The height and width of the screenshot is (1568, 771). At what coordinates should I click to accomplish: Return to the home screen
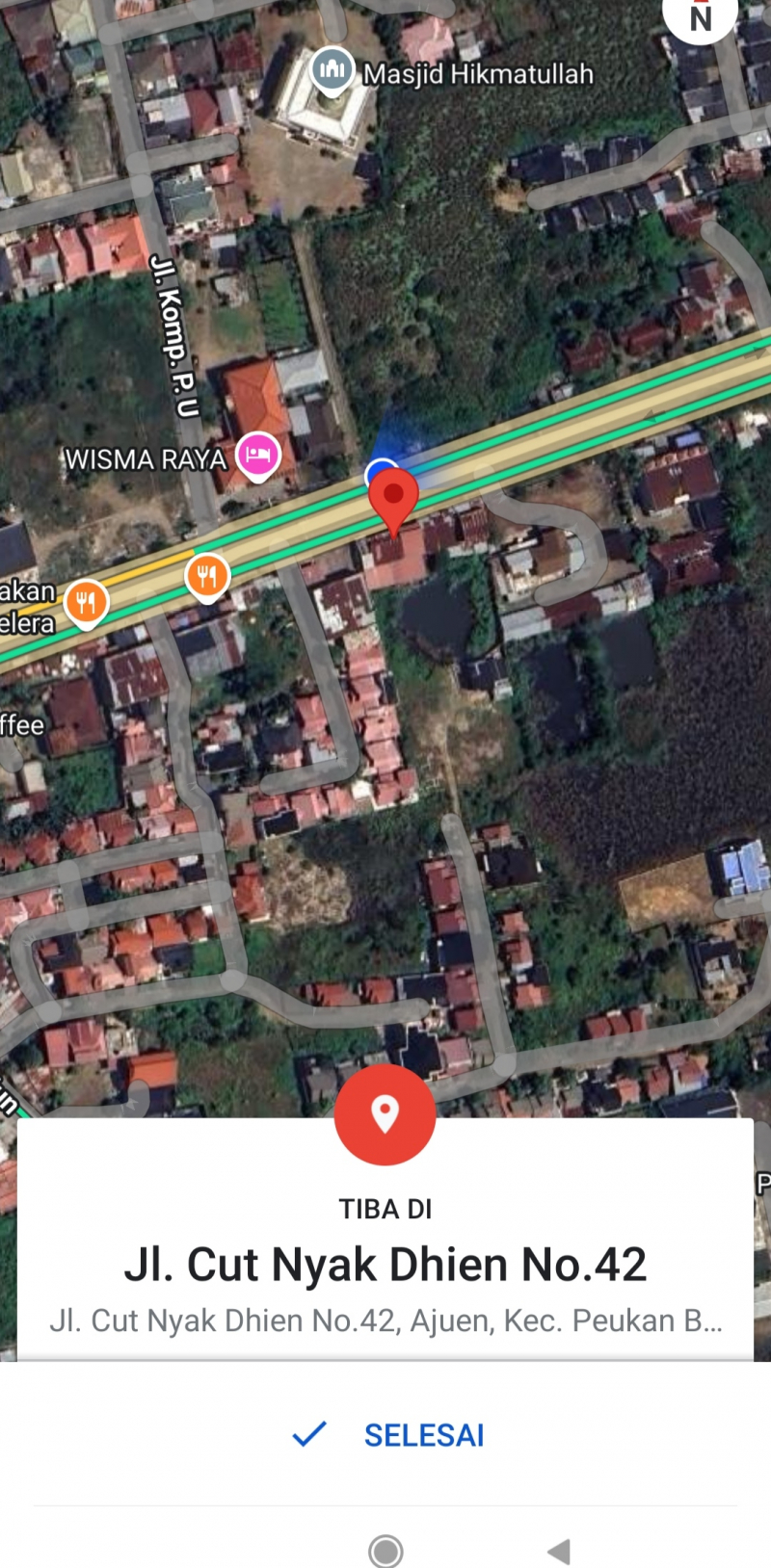coord(385,1551)
